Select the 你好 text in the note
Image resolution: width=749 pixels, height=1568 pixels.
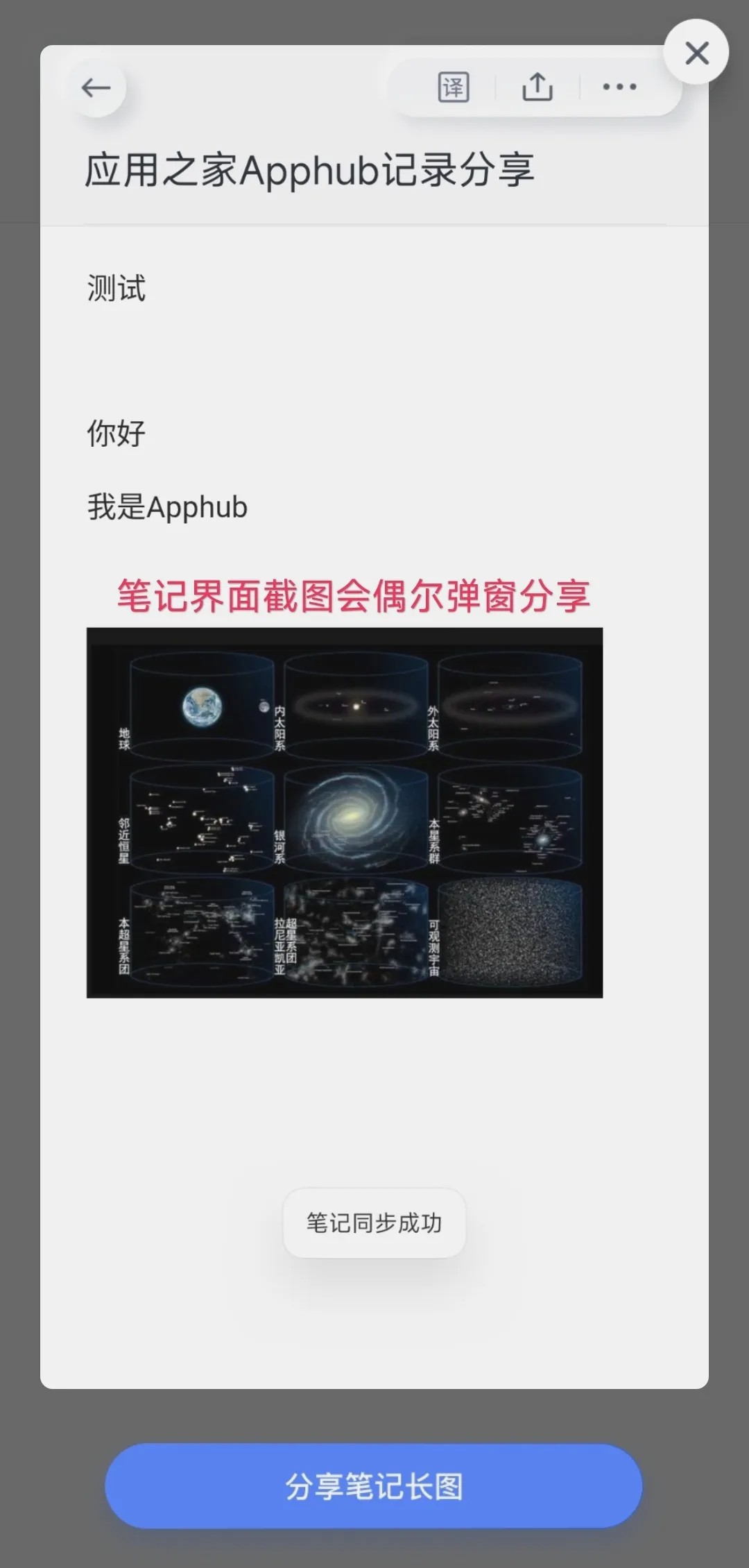116,435
